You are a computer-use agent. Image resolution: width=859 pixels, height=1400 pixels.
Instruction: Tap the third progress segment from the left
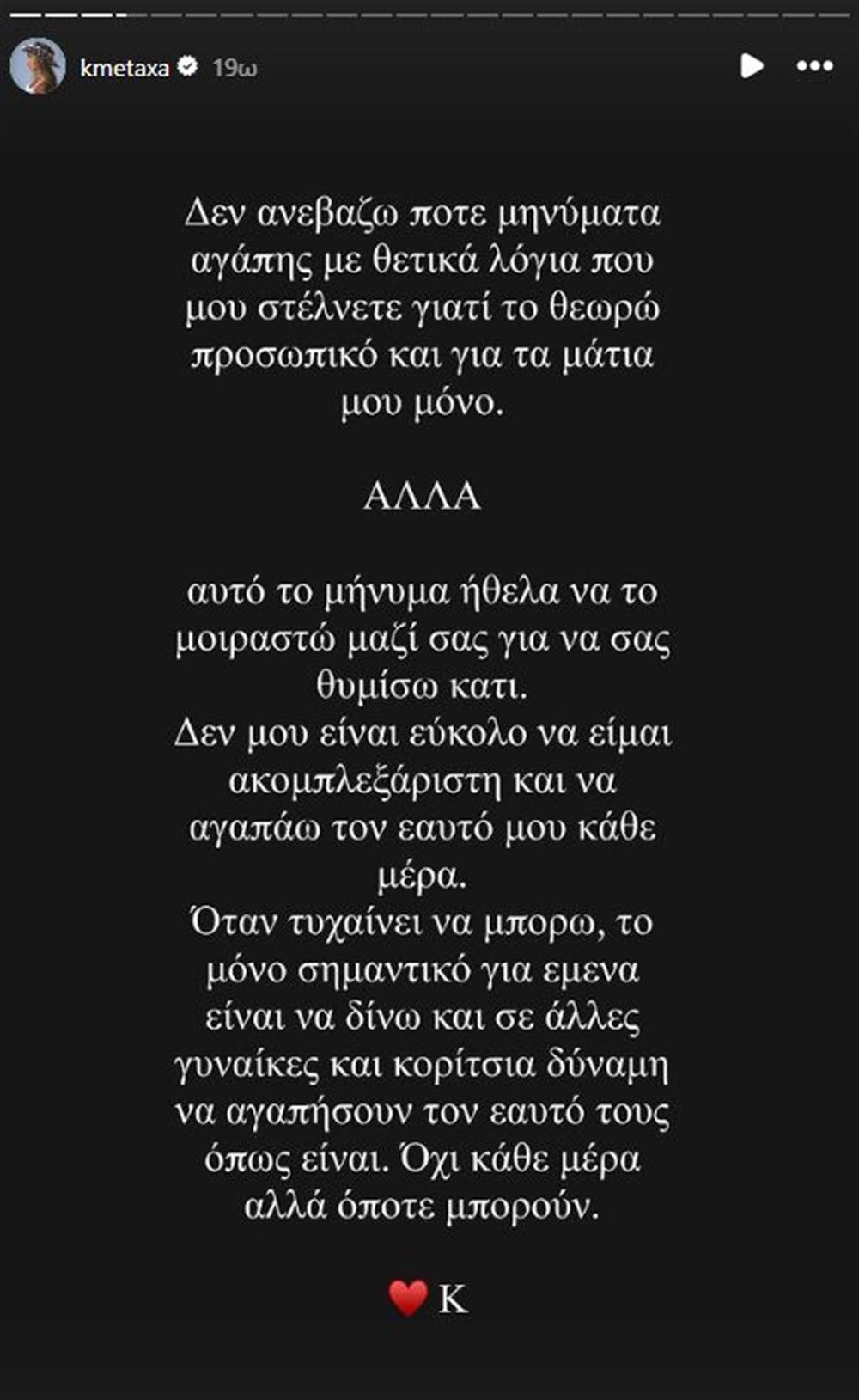[x=95, y=14]
